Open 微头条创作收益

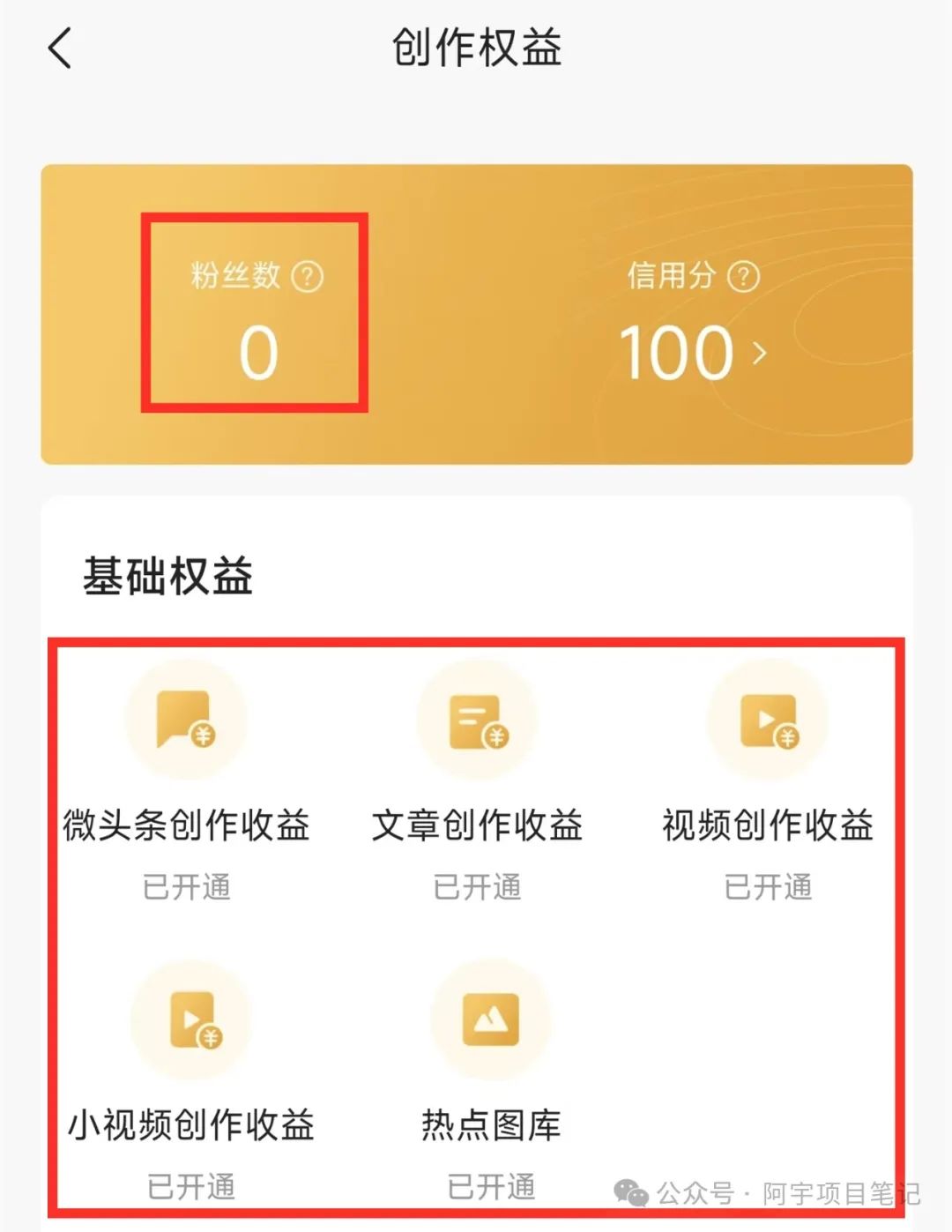pos(186,721)
